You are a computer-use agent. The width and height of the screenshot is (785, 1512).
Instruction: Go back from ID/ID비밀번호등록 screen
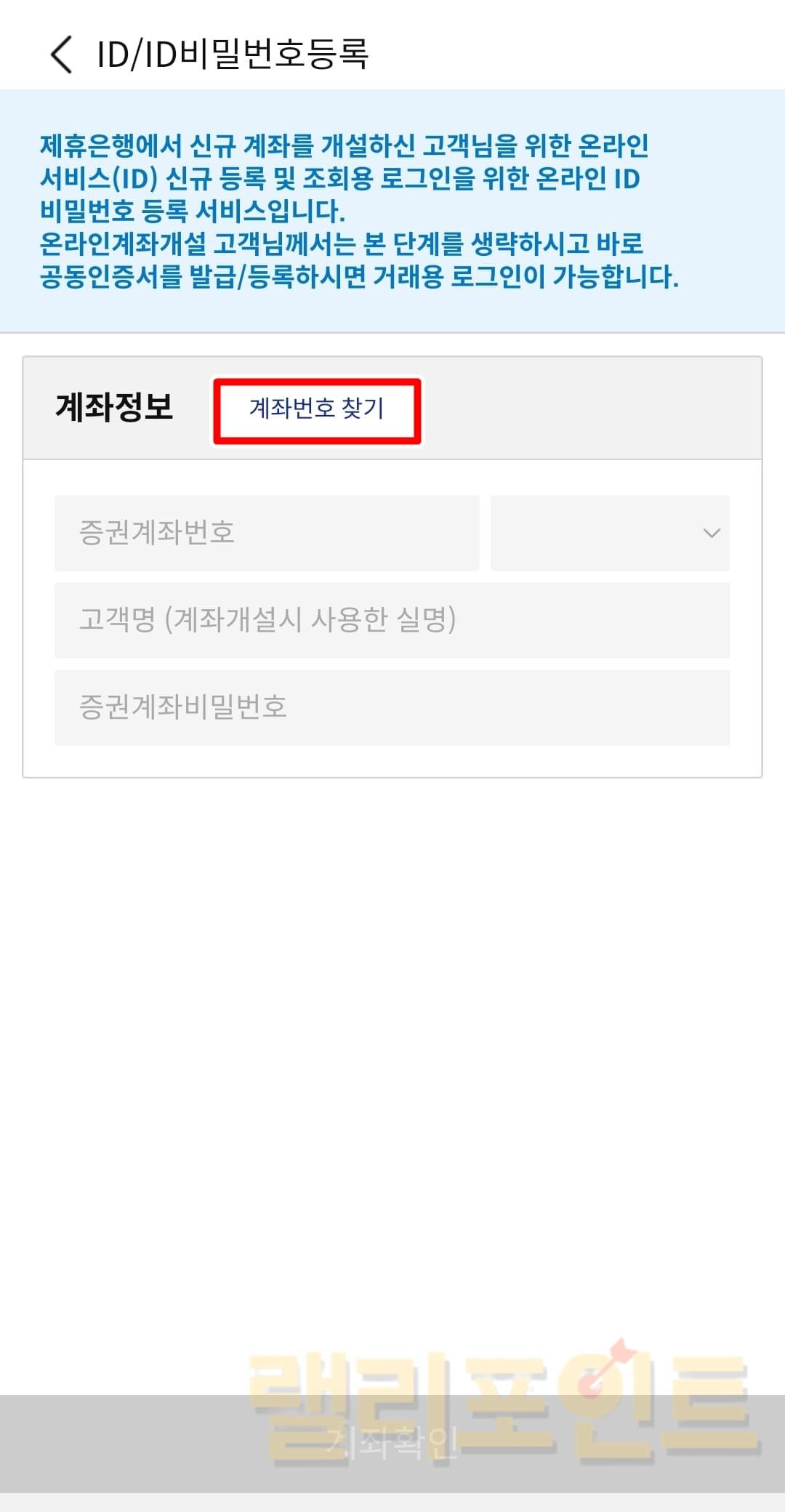coord(62,55)
